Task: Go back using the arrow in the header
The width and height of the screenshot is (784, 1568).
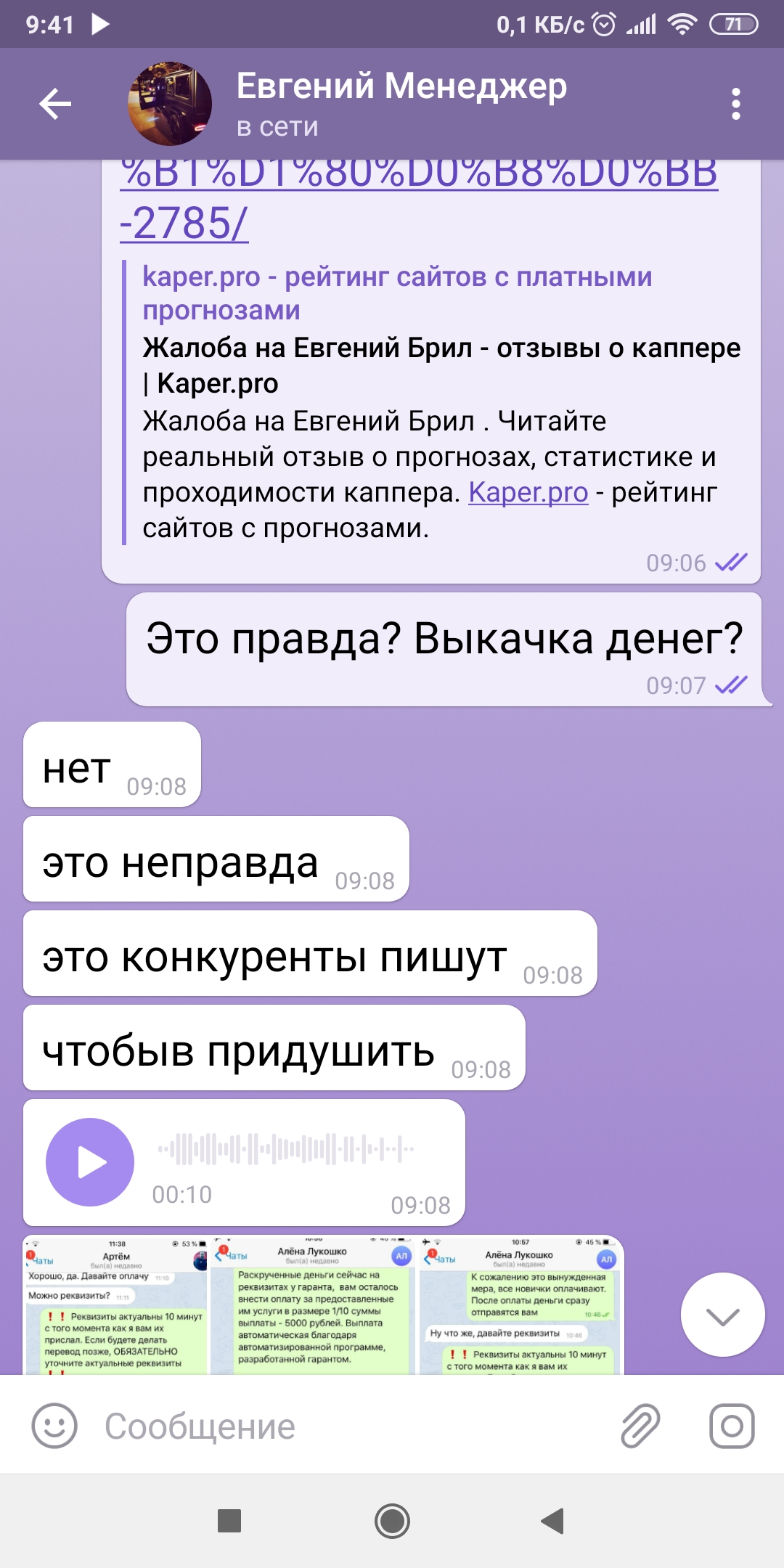Action: 55,104
